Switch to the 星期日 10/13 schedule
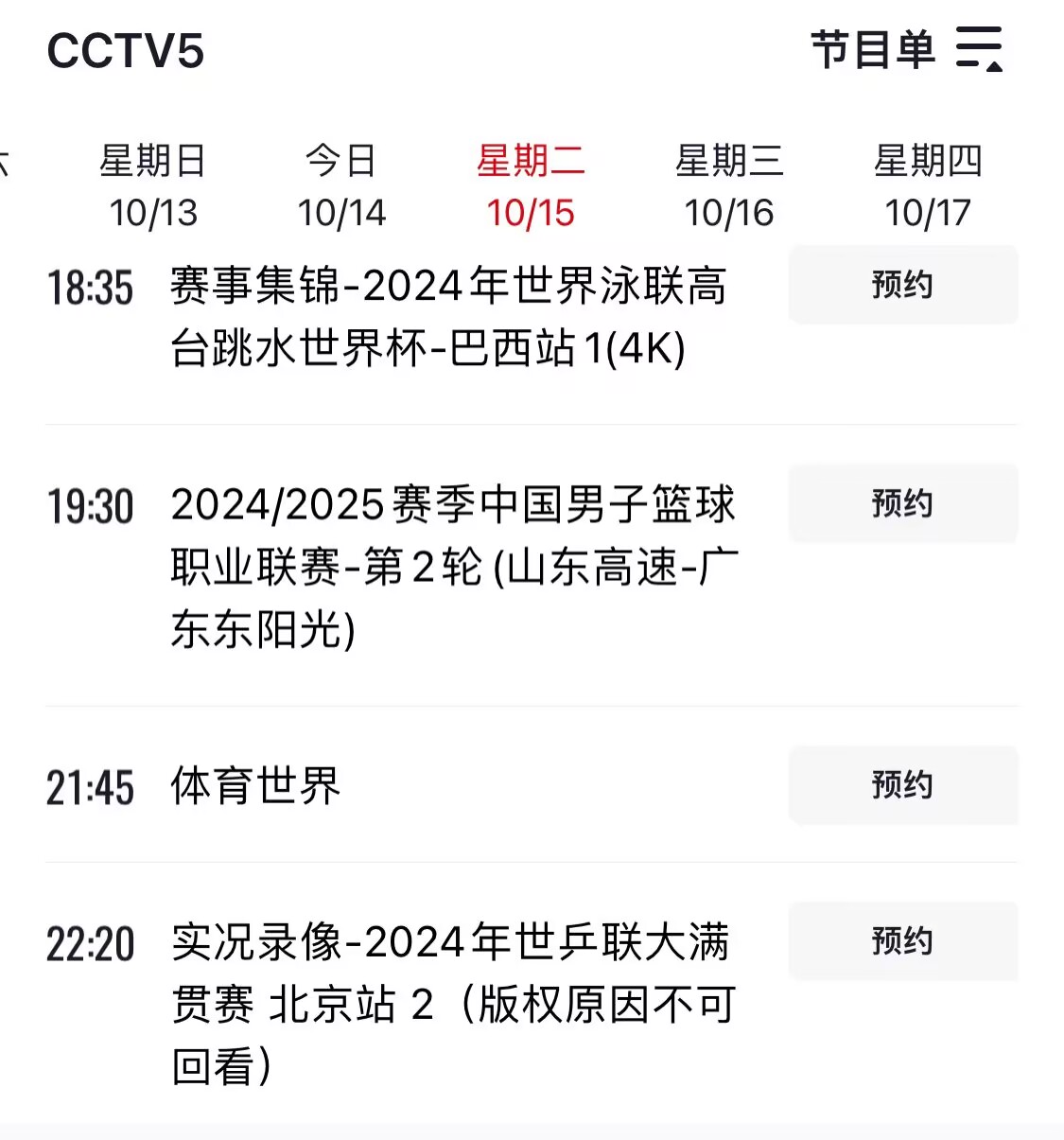Image resolution: width=1064 pixels, height=1140 pixels. tap(153, 186)
